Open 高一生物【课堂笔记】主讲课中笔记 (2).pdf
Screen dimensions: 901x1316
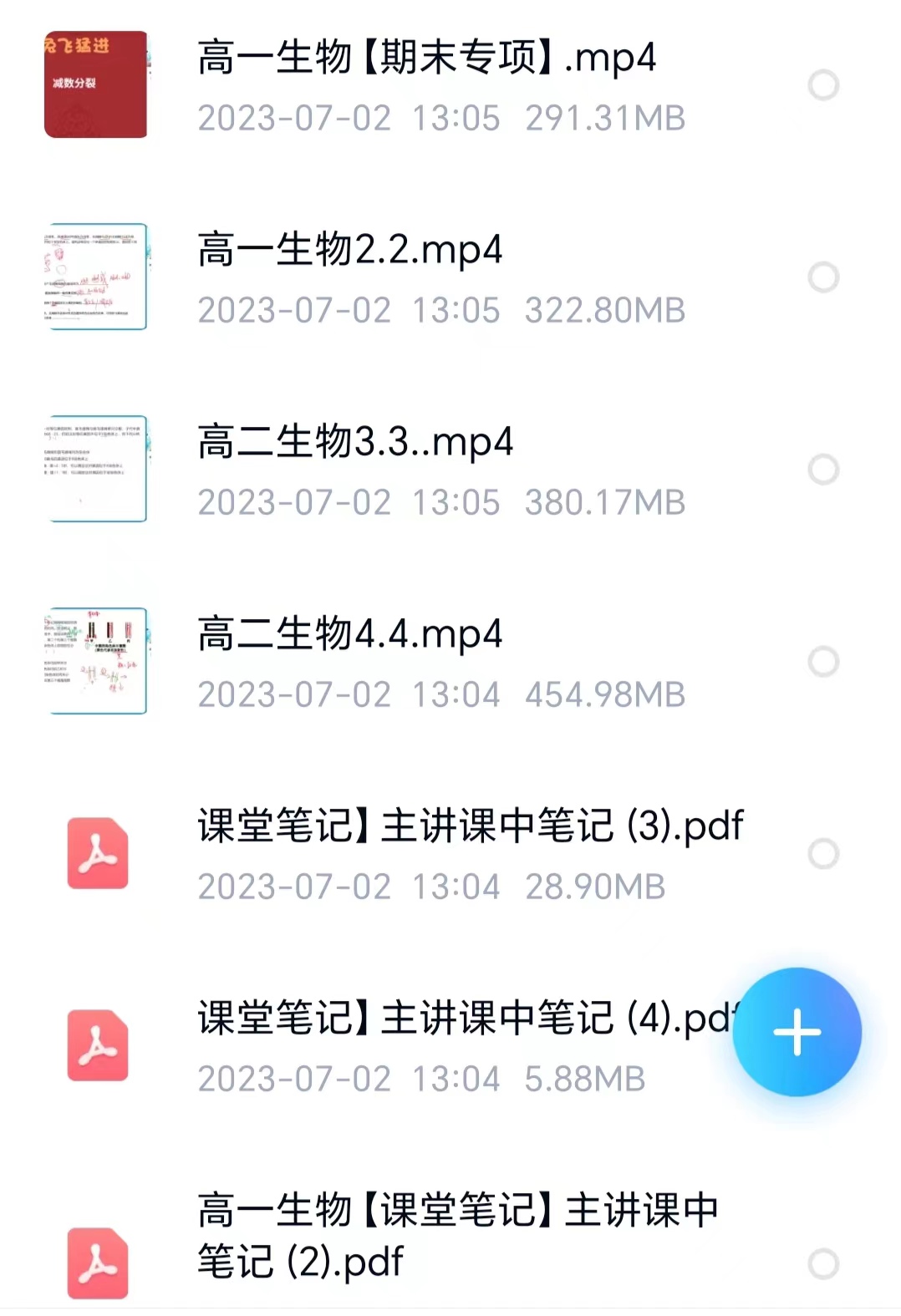(x=457, y=1235)
